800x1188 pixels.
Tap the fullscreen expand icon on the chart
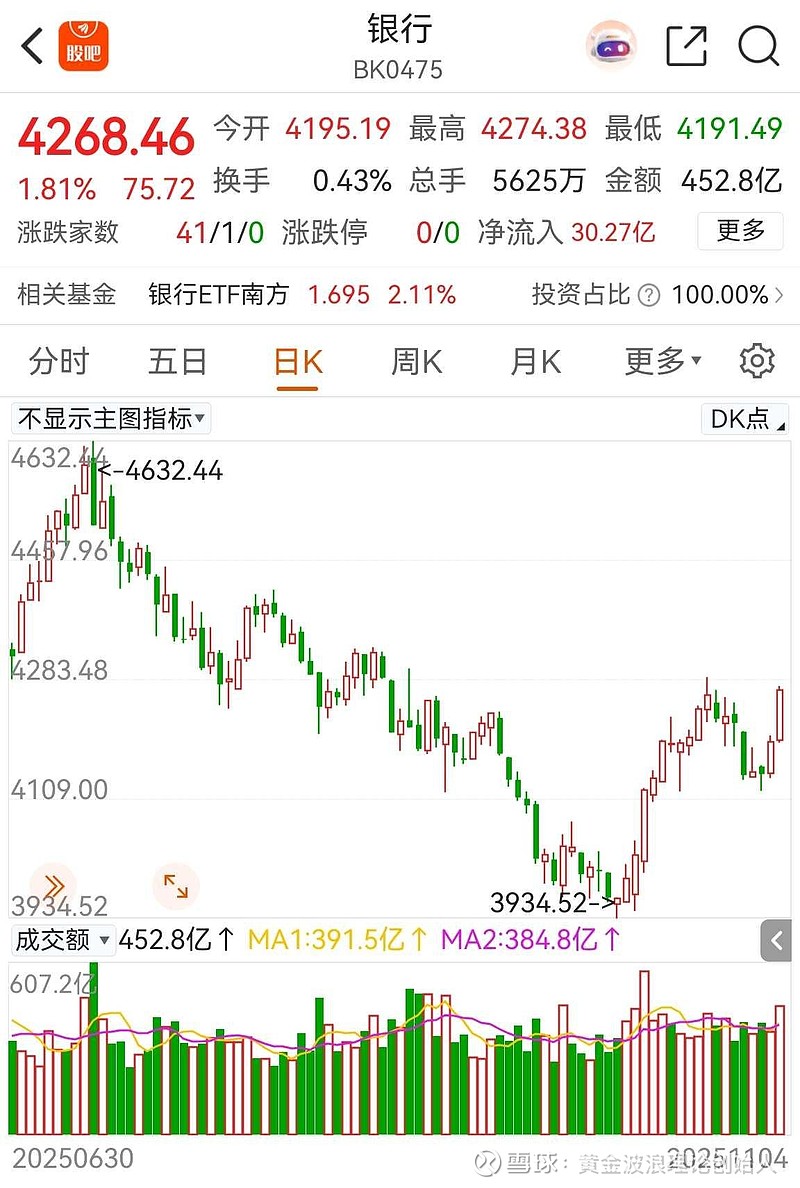176,886
